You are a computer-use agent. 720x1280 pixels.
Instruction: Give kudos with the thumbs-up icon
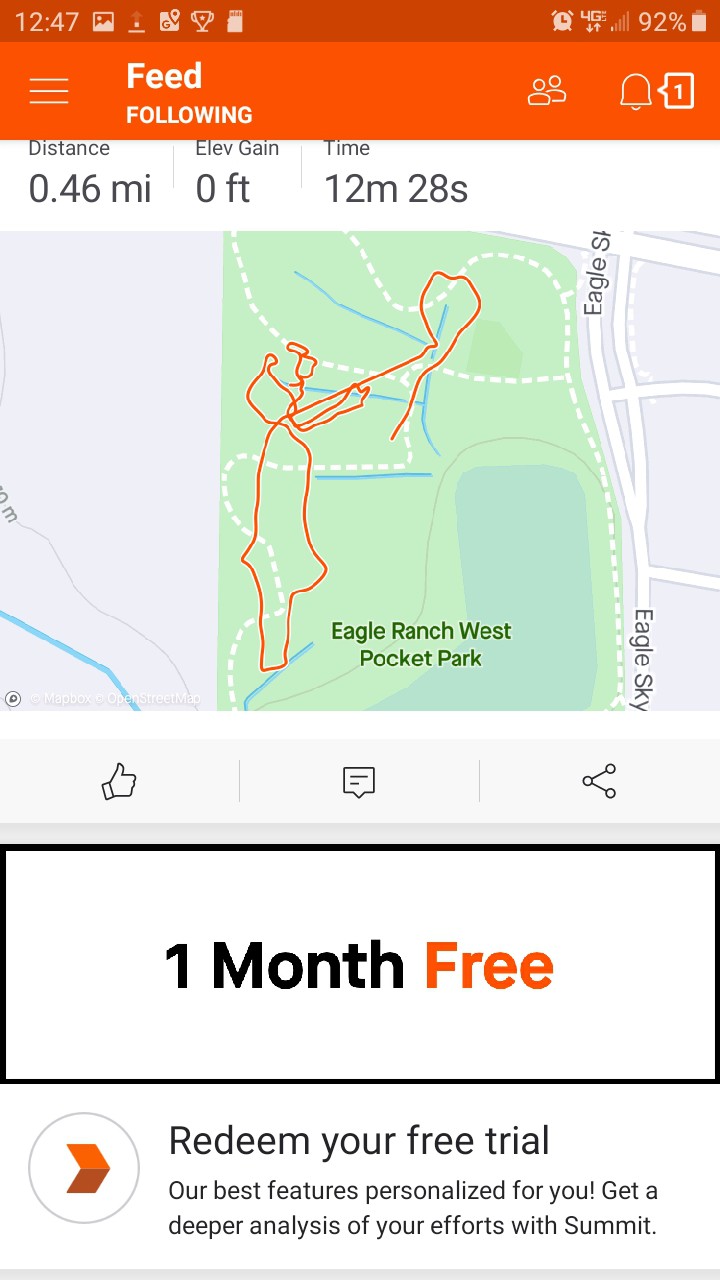coord(119,781)
